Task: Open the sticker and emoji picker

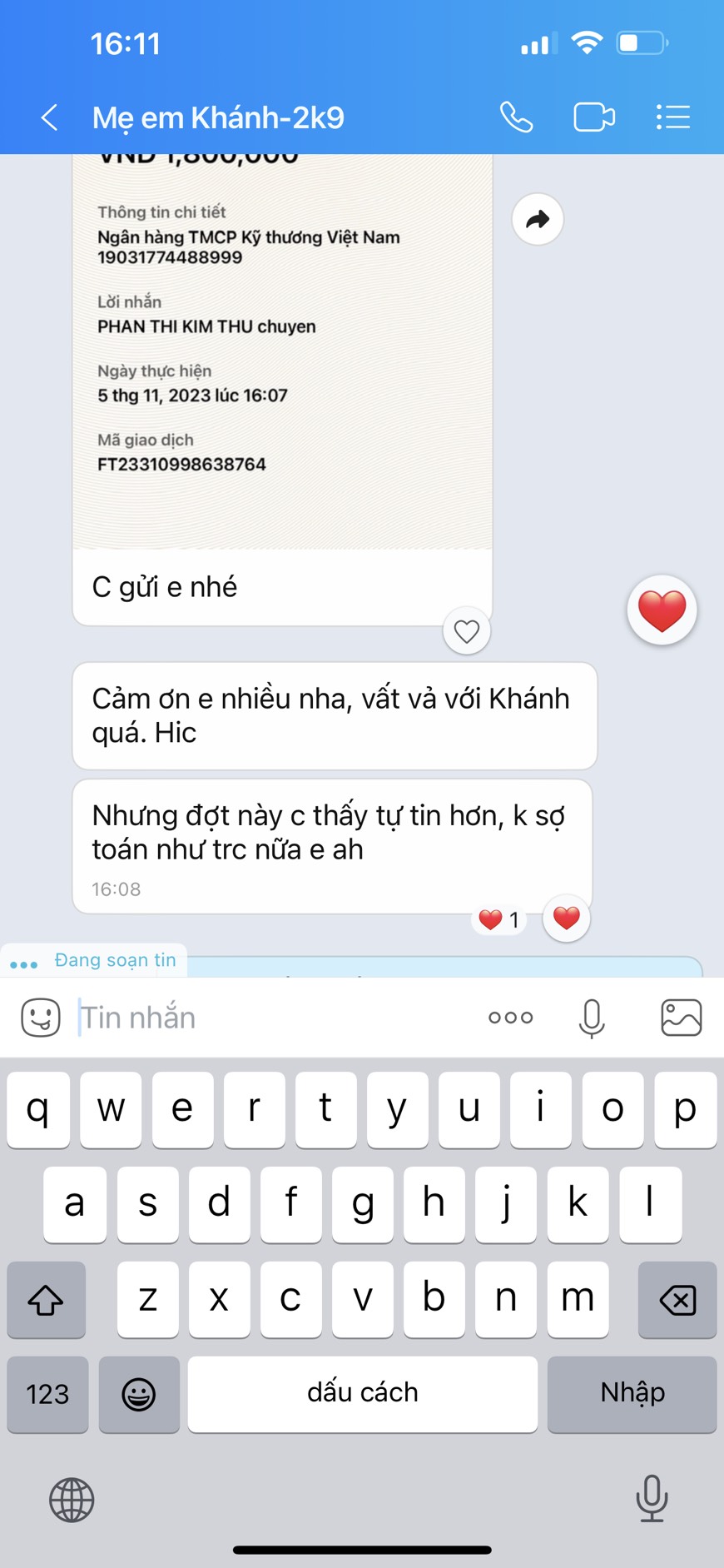Action: click(41, 1018)
